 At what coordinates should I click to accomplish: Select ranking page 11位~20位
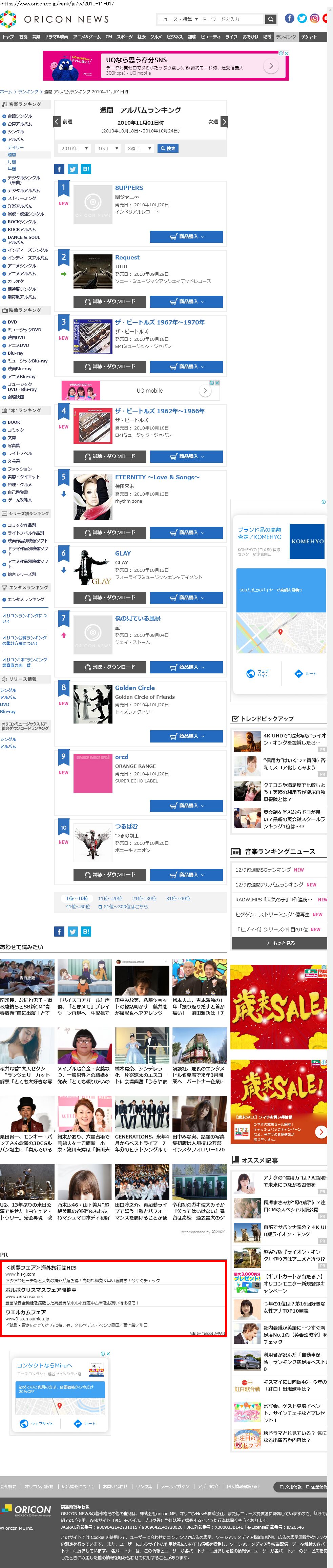pyautogui.click(x=110, y=898)
